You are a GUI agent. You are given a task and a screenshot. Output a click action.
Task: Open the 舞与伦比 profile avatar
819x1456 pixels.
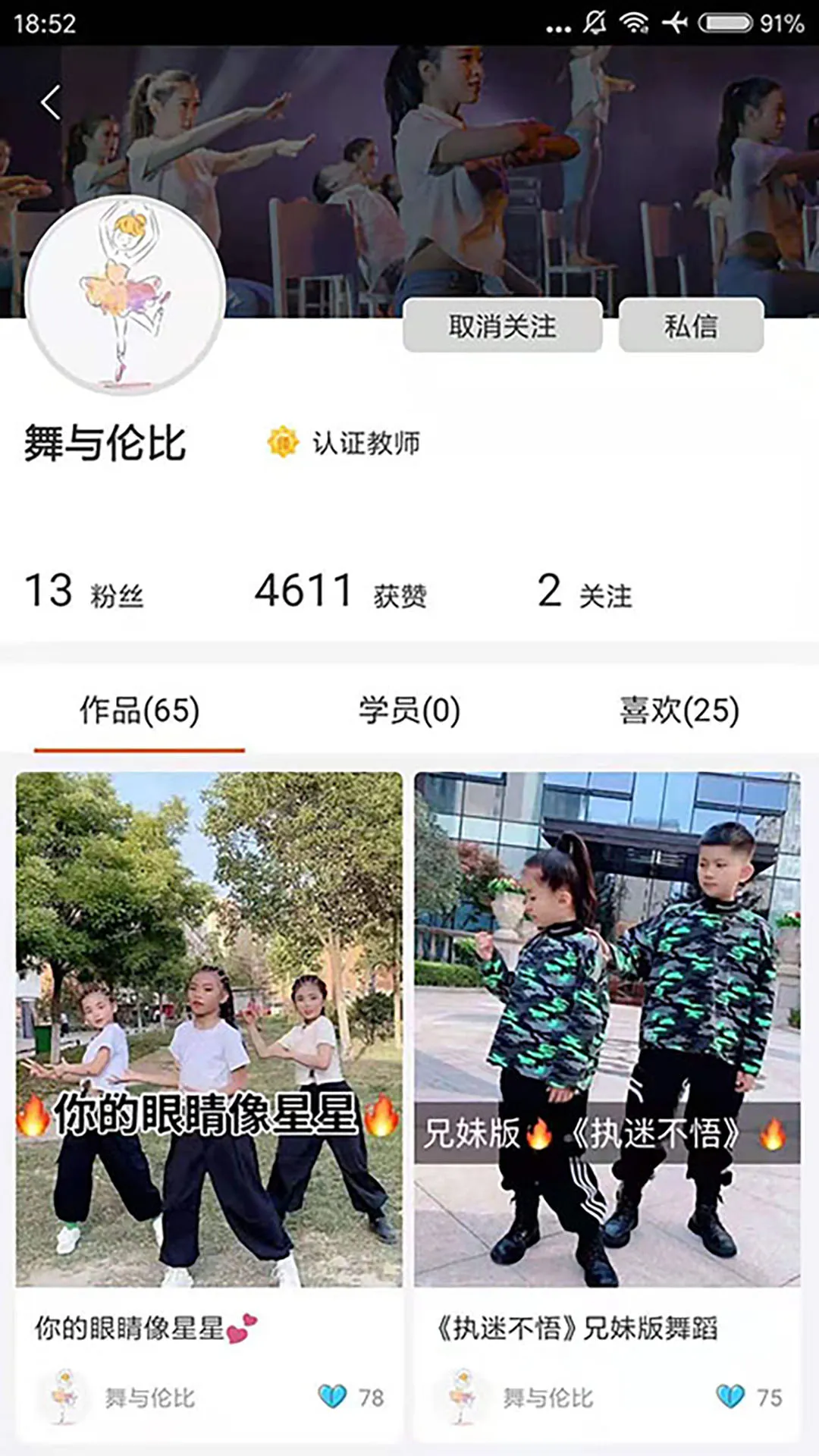point(125,296)
